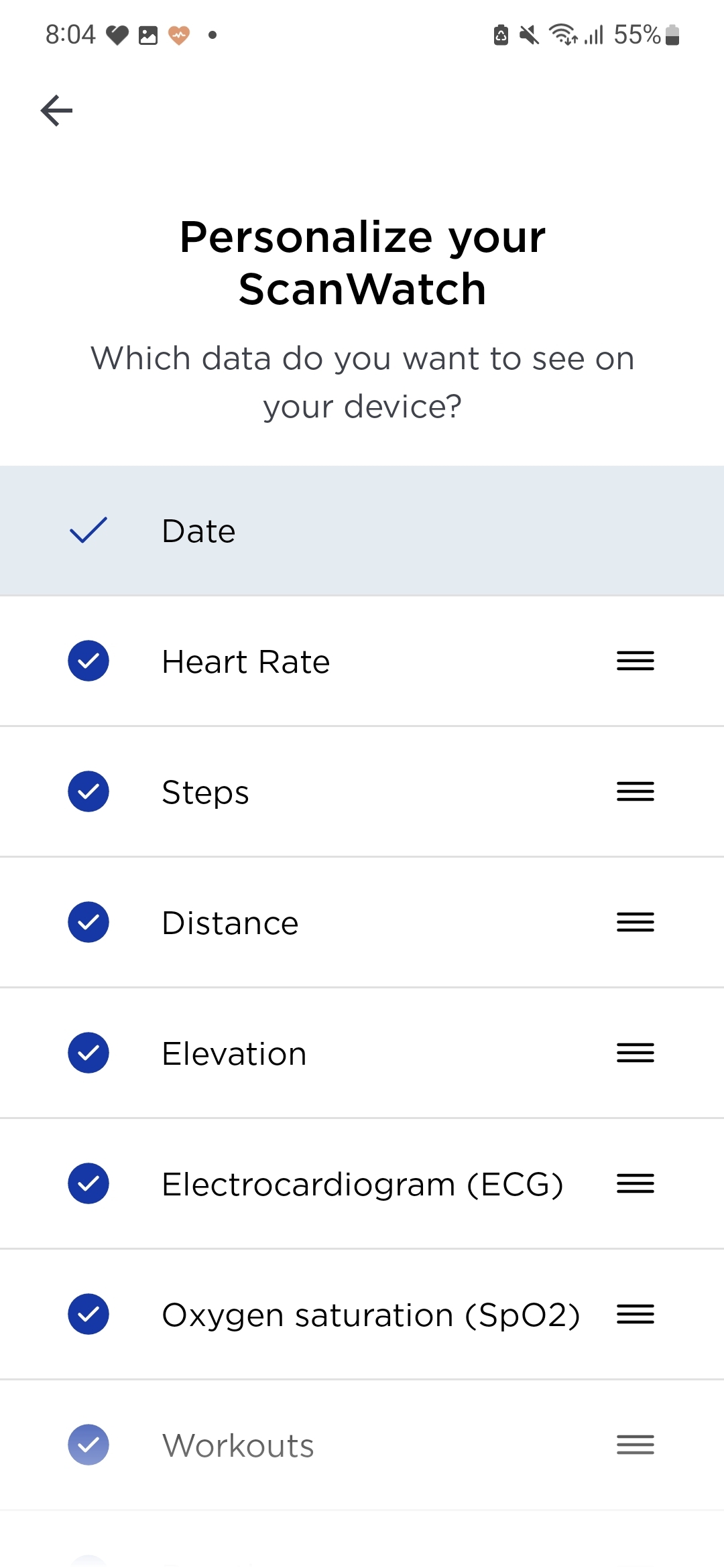Deselect the Elevation option
The height and width of the screenshot is (1568, 724).
88,1053
